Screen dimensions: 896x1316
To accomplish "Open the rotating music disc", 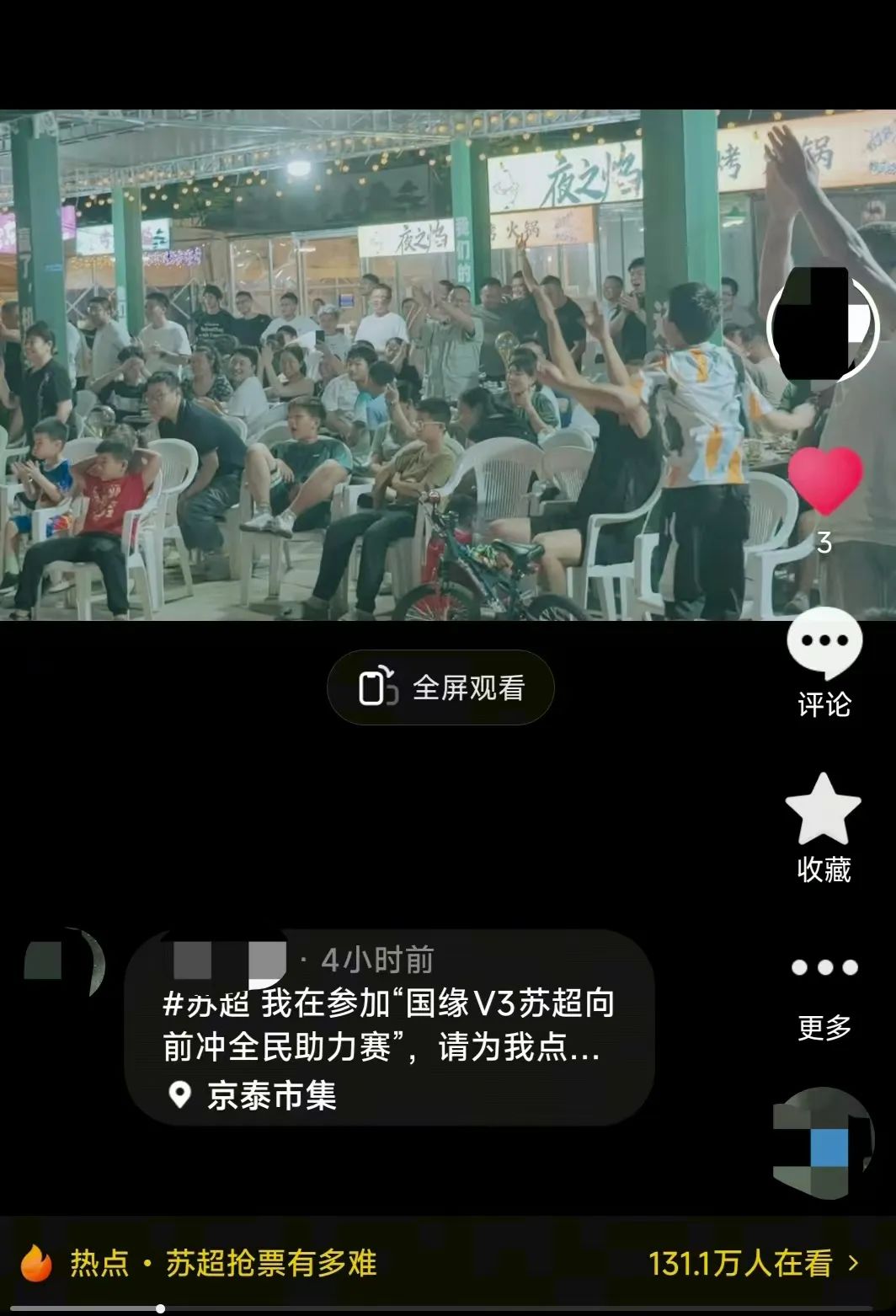I will click(824, 1142).
